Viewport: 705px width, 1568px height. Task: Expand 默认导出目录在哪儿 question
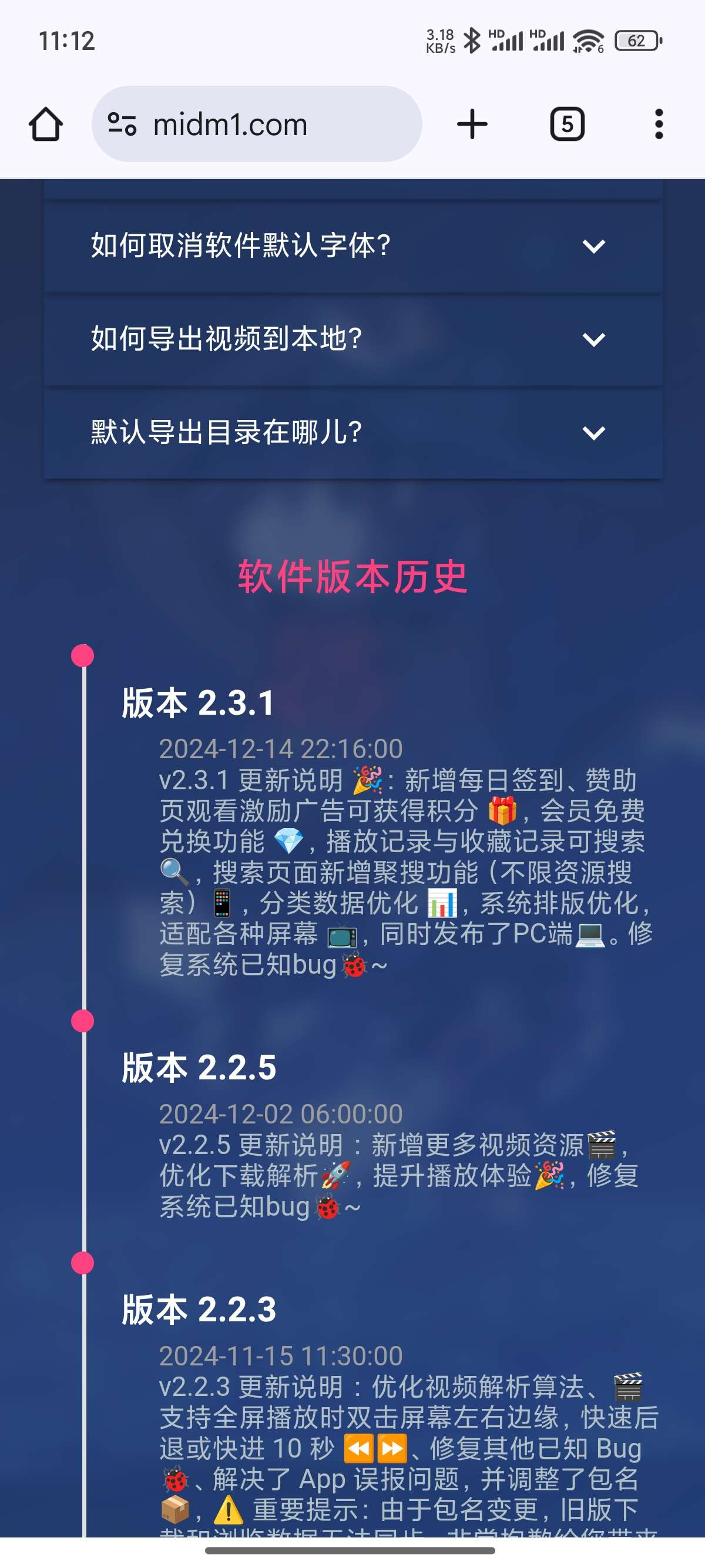352,433
